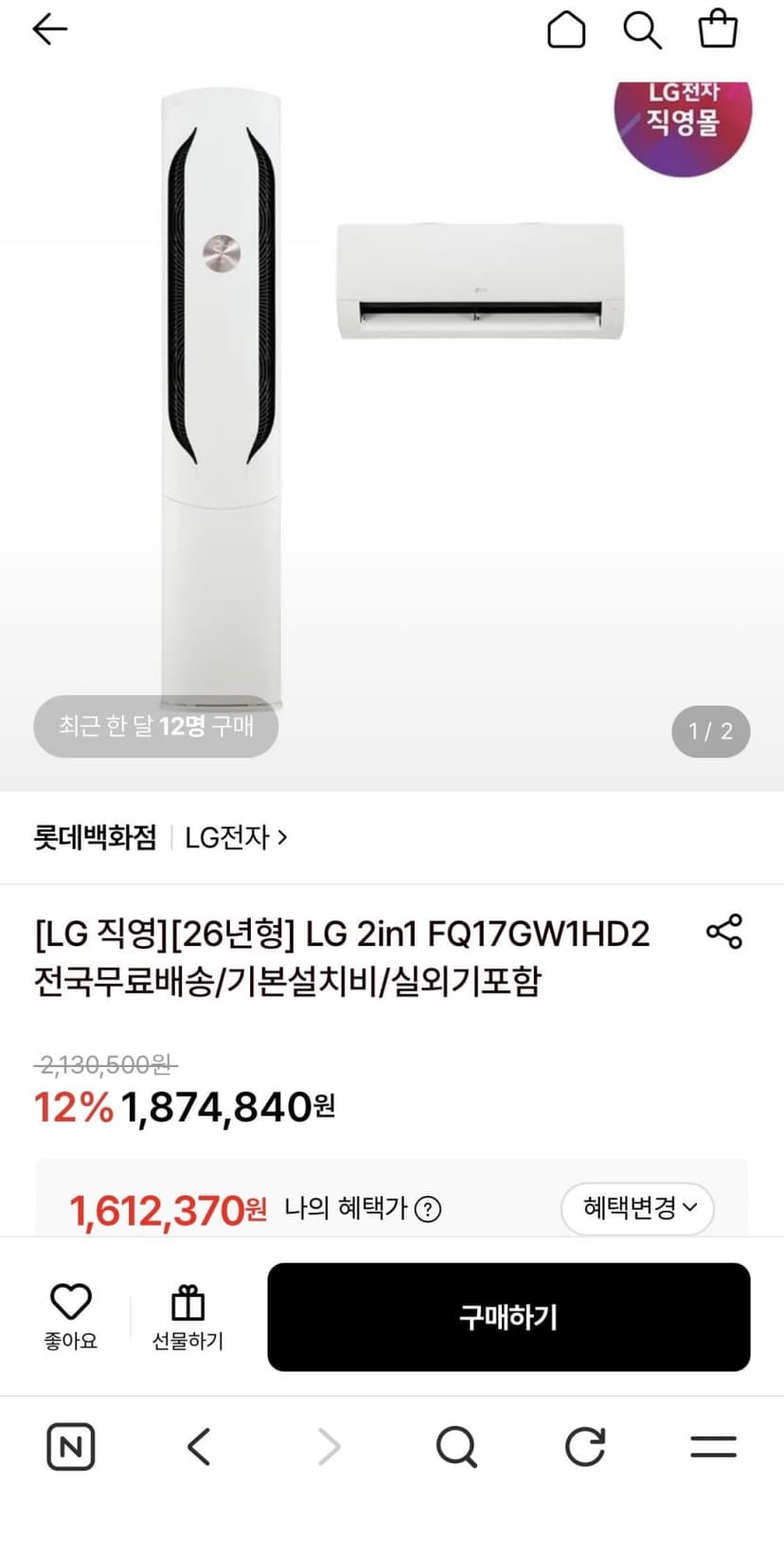Go to the previous page in the browser bar

(199, 1447)
